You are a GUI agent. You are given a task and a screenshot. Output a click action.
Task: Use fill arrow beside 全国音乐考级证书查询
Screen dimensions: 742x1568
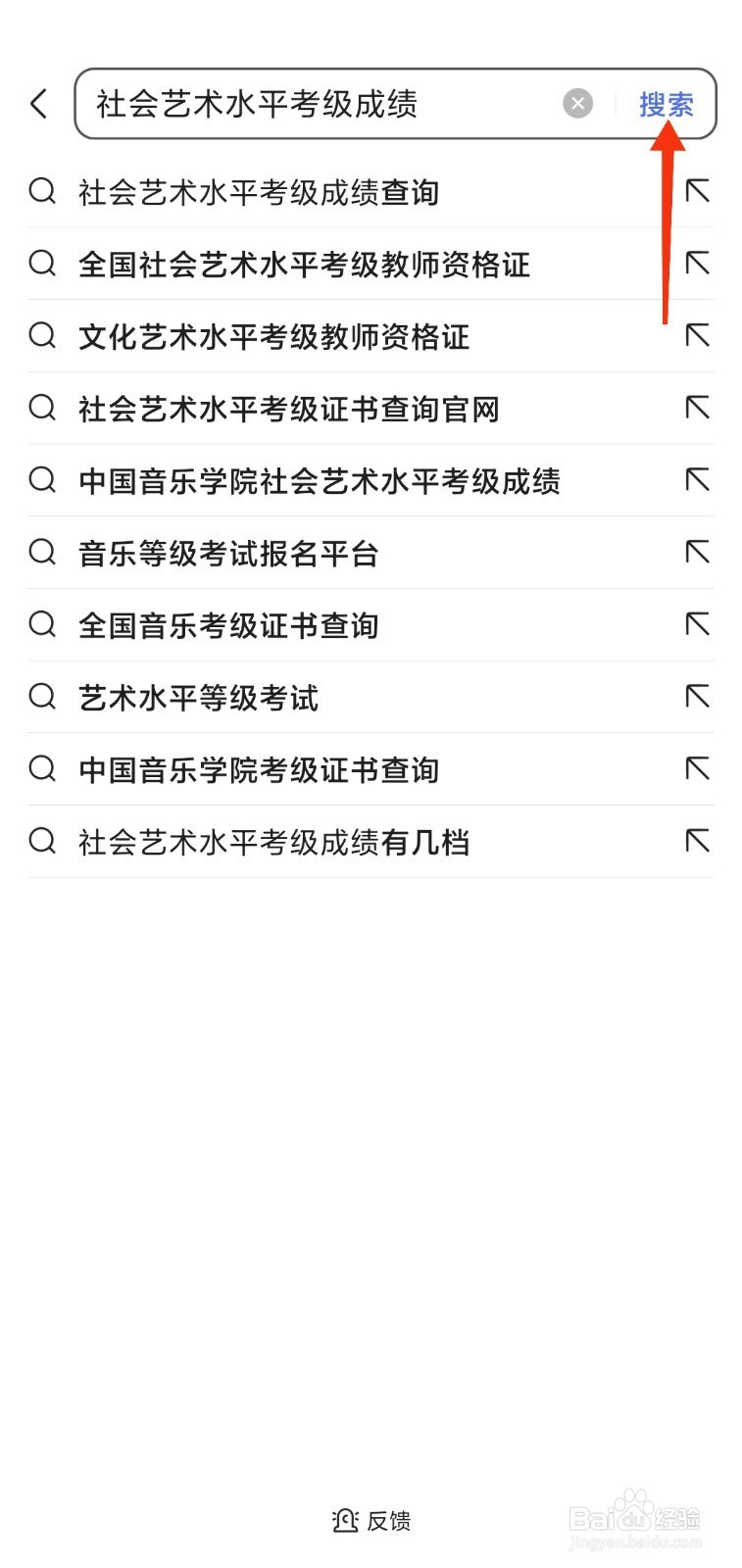pyautogui.click(x=697, y=624)
